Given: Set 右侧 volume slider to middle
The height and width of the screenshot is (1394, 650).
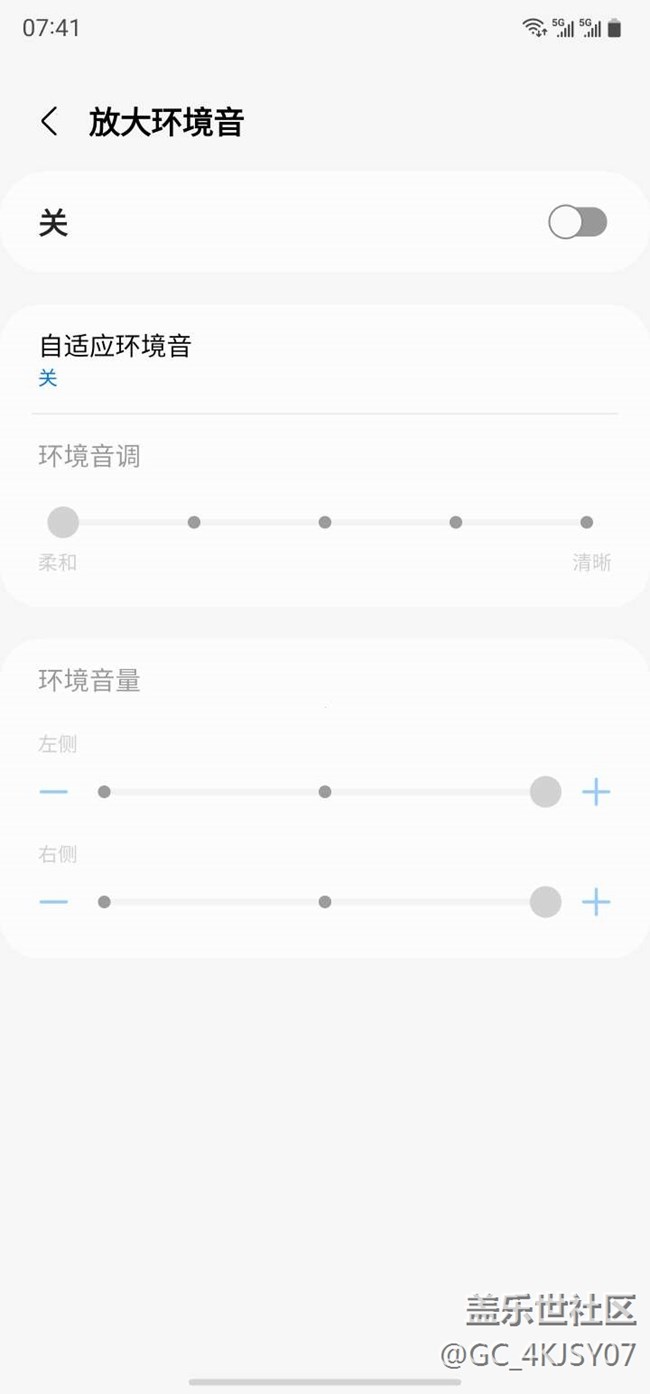Looking at the screenshot, I should tap(325, 902).
